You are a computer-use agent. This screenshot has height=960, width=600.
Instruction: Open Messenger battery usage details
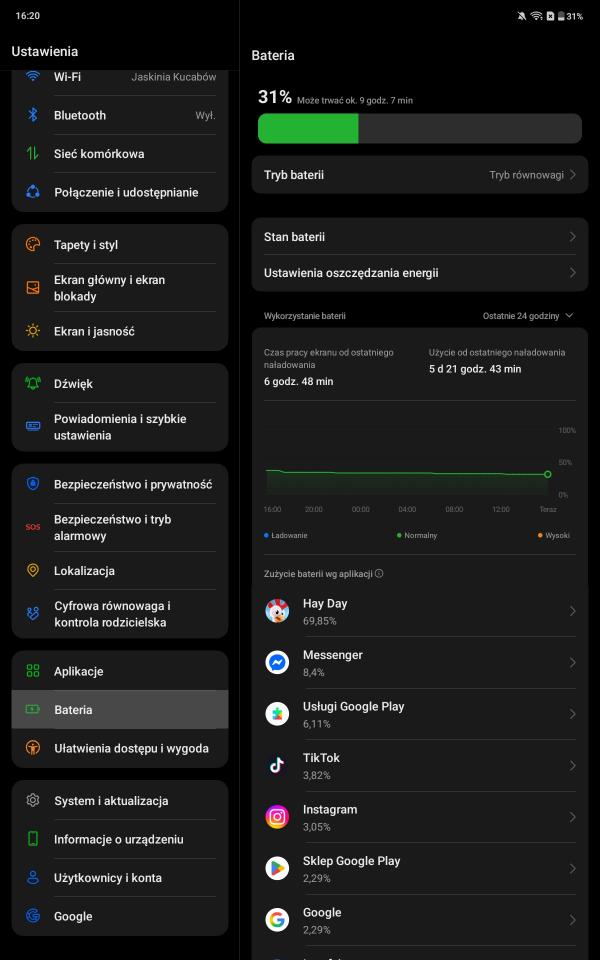(419, 663)
